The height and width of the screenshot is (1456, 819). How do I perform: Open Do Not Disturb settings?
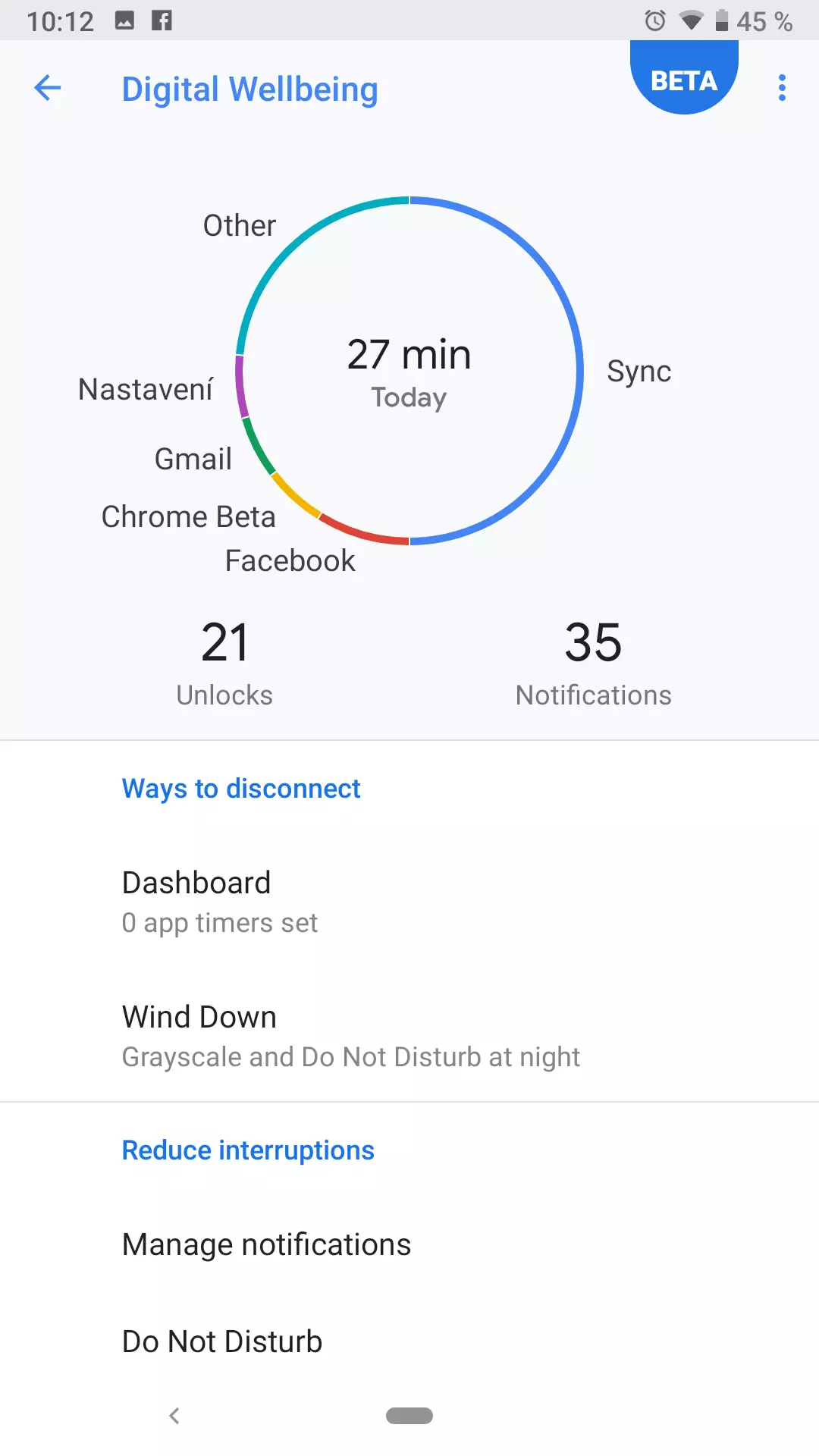point(409,1341)
